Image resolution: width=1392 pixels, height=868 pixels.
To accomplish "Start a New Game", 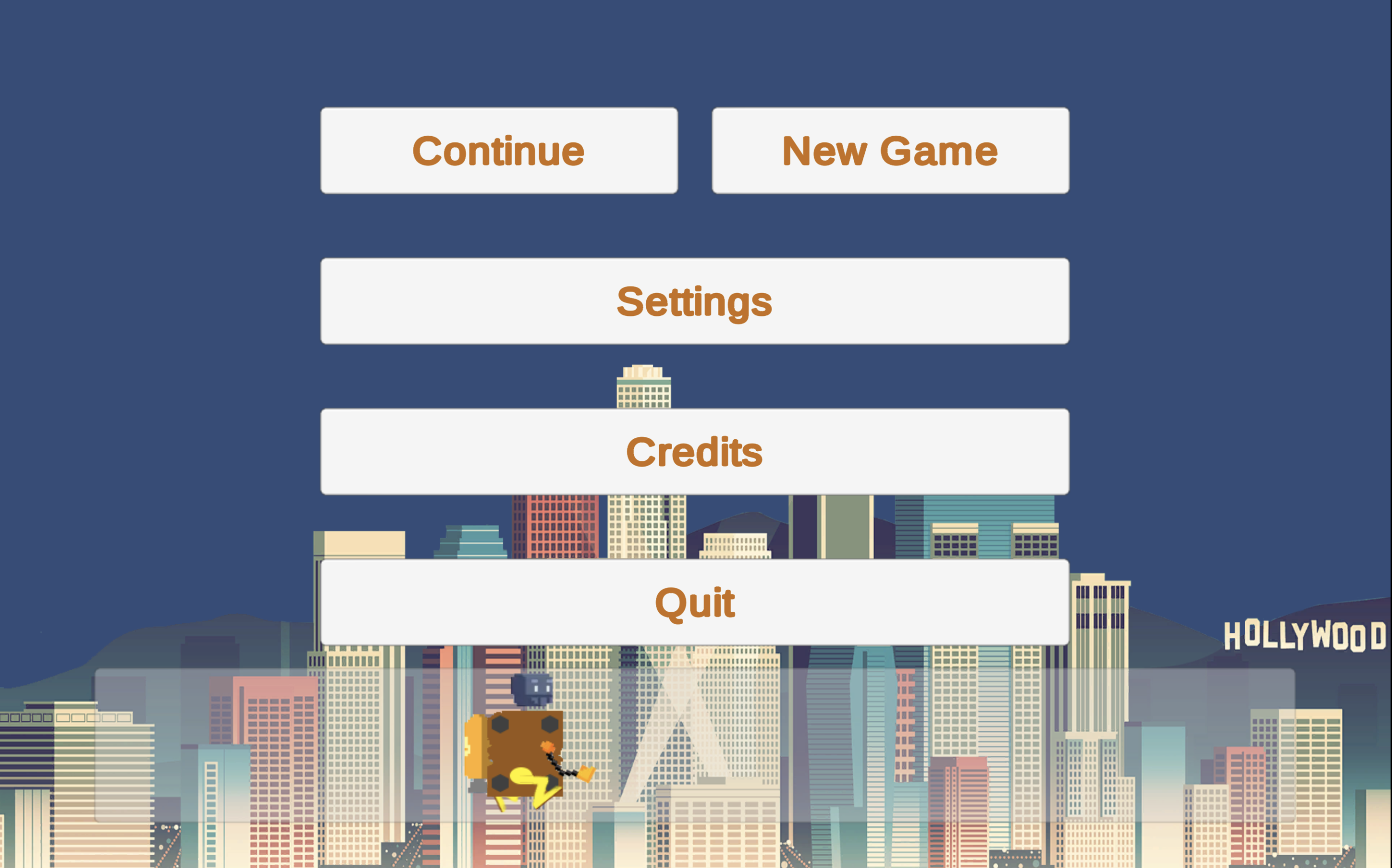I will tap(890, 151).
